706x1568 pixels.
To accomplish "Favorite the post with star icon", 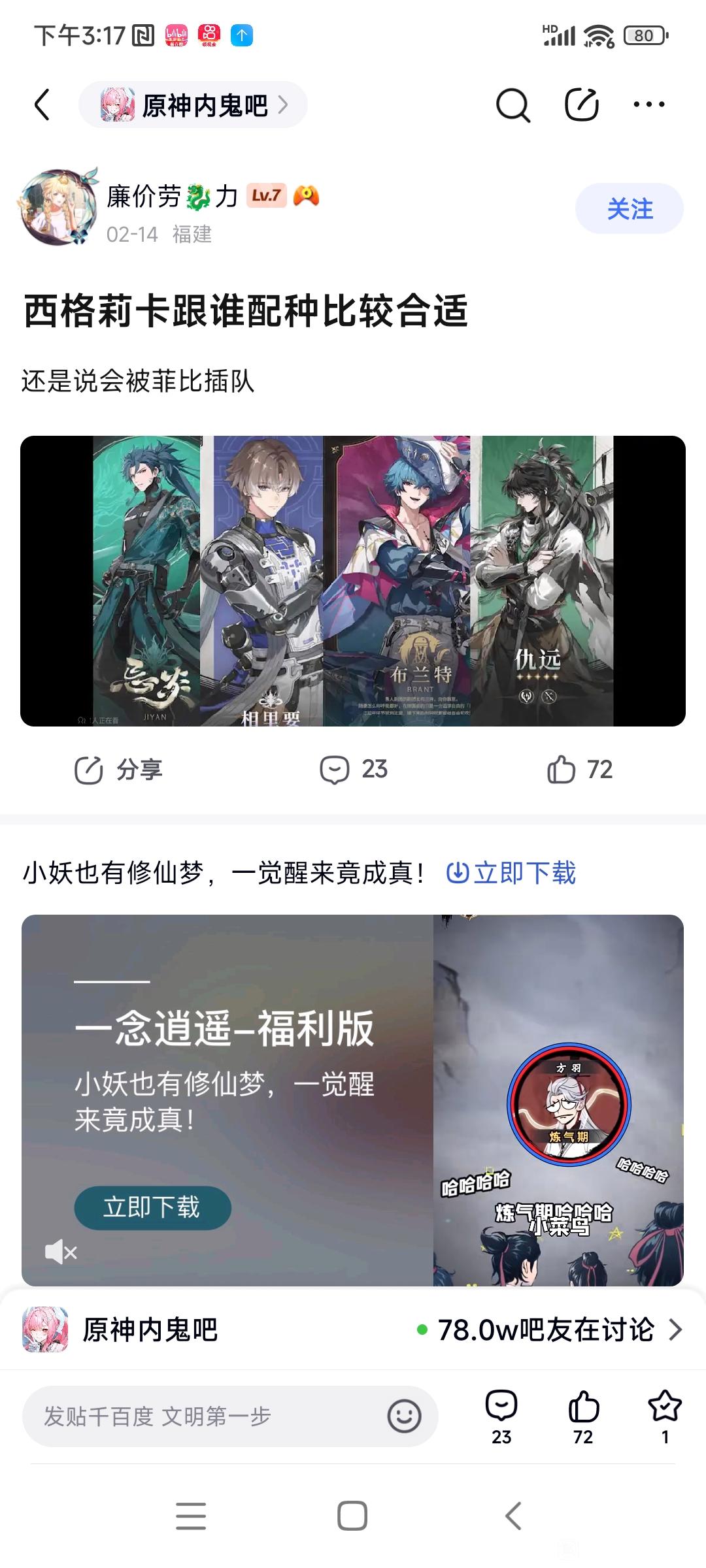I will (x=665, y=1414).
